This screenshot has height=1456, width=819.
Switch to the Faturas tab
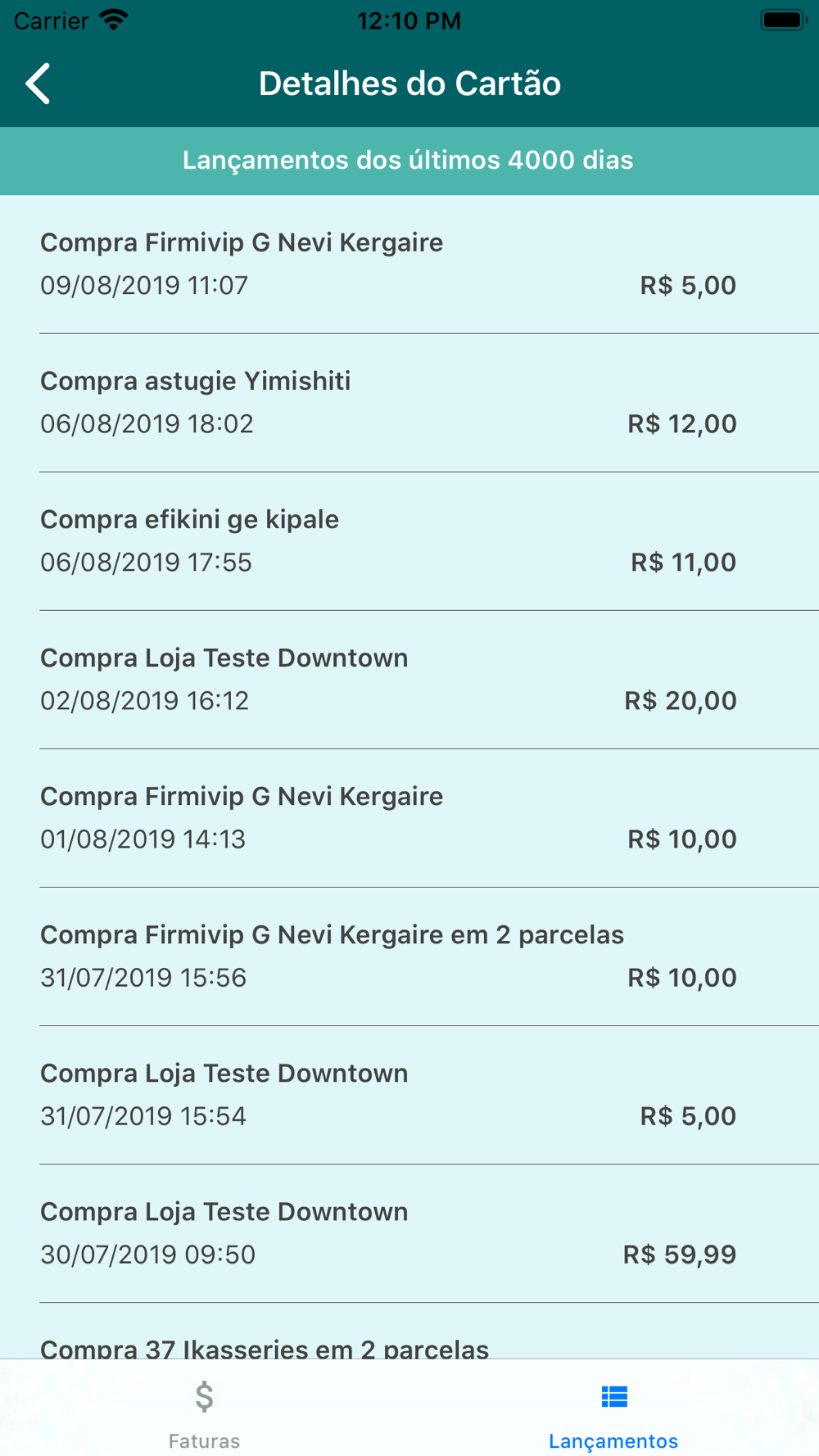pos(204,1410)
